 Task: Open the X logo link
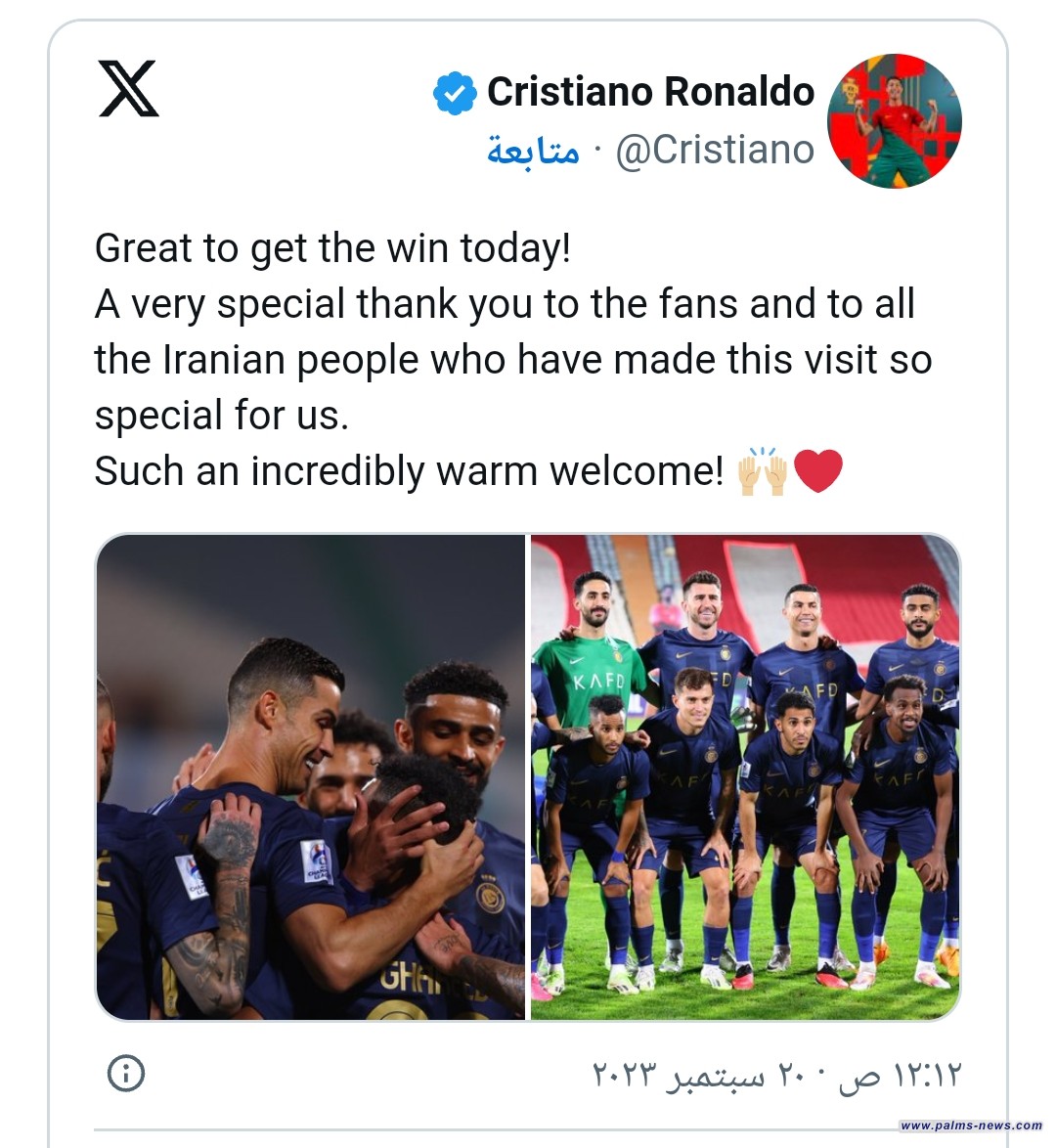click(x=128, y=89)
